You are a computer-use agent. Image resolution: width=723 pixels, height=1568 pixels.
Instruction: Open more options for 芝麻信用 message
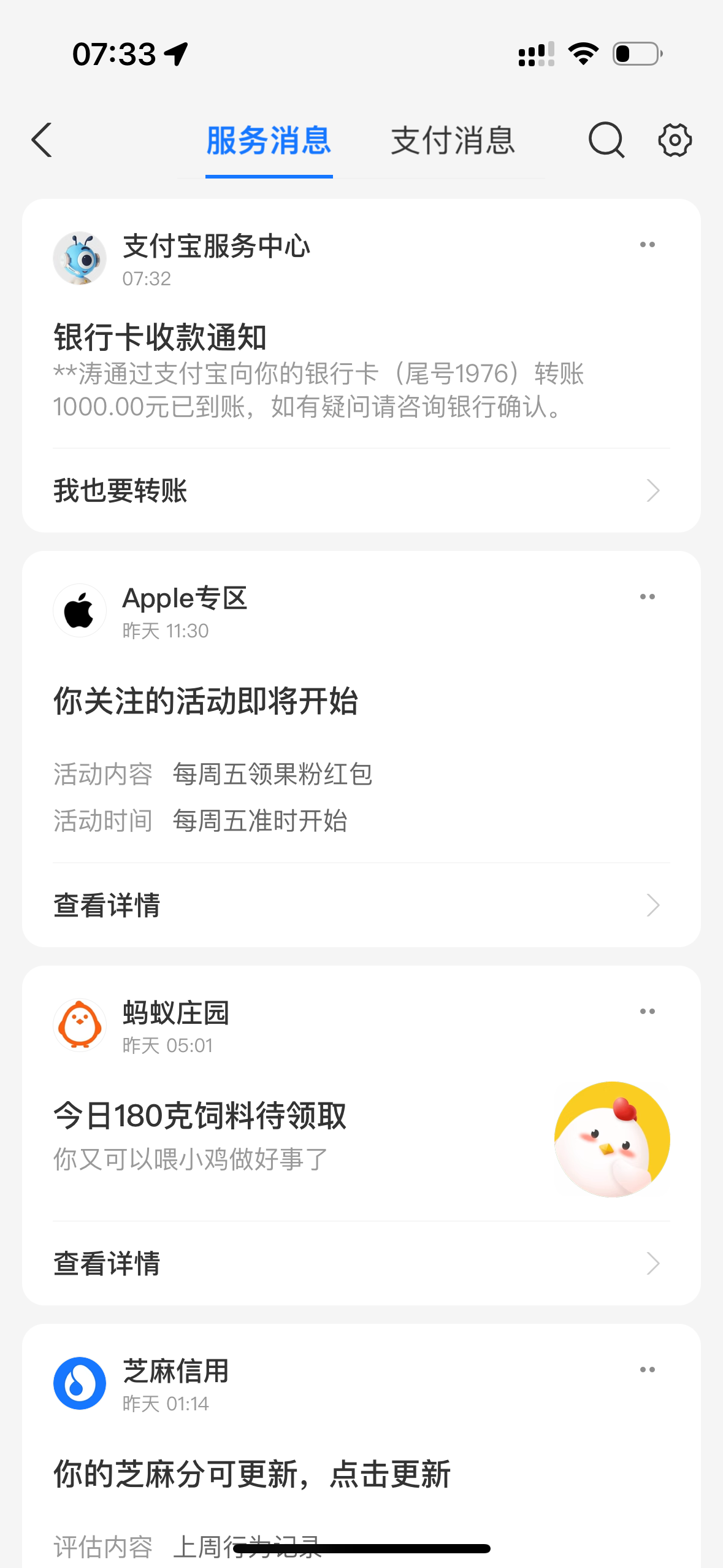point(647,1370)
